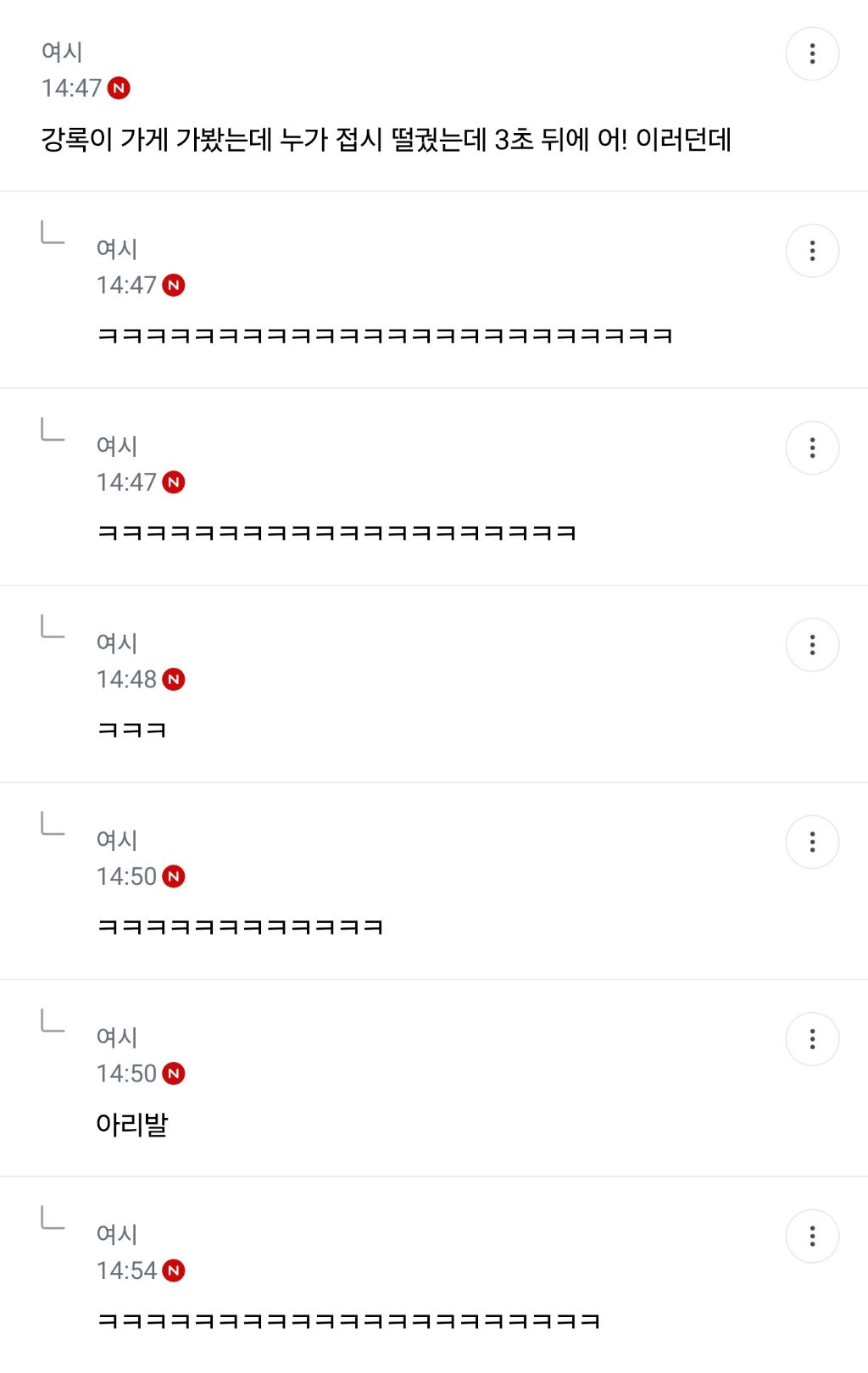Open the three-dot menu on the 아리발 comment
The width and height of the screenshot is (868, 1373).
click(x=812, y=1036)
